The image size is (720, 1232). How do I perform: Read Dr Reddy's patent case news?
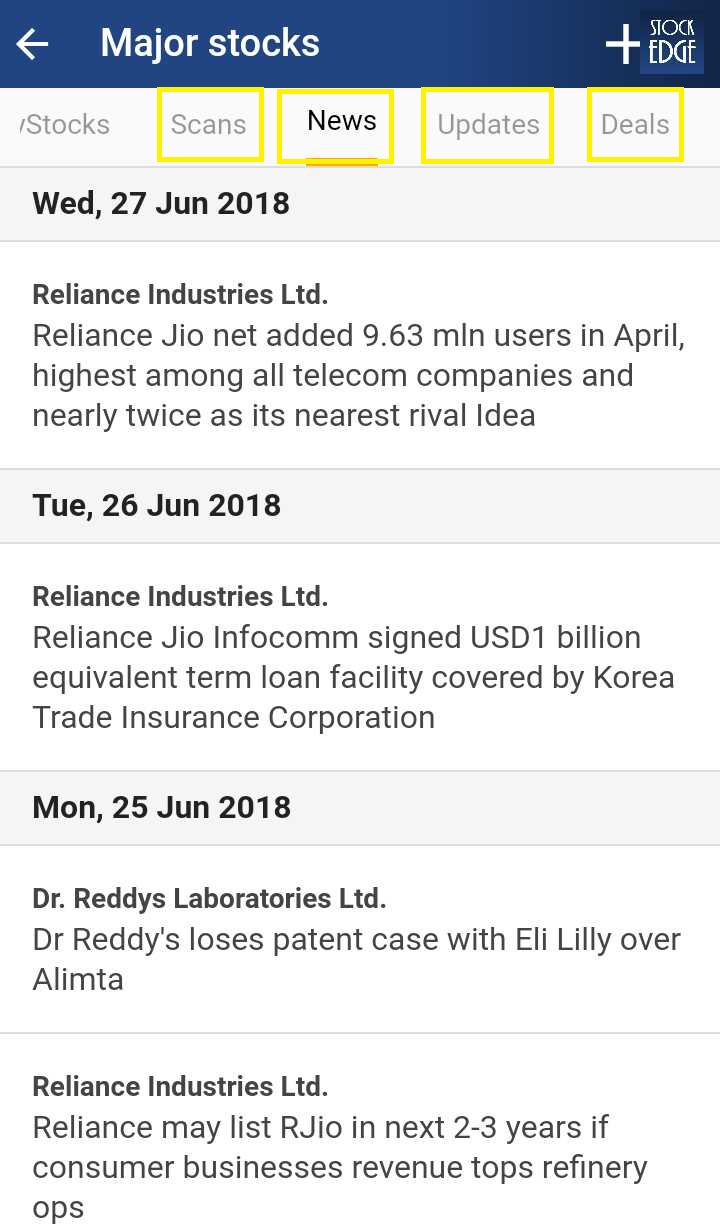click(x=360, y=939)
